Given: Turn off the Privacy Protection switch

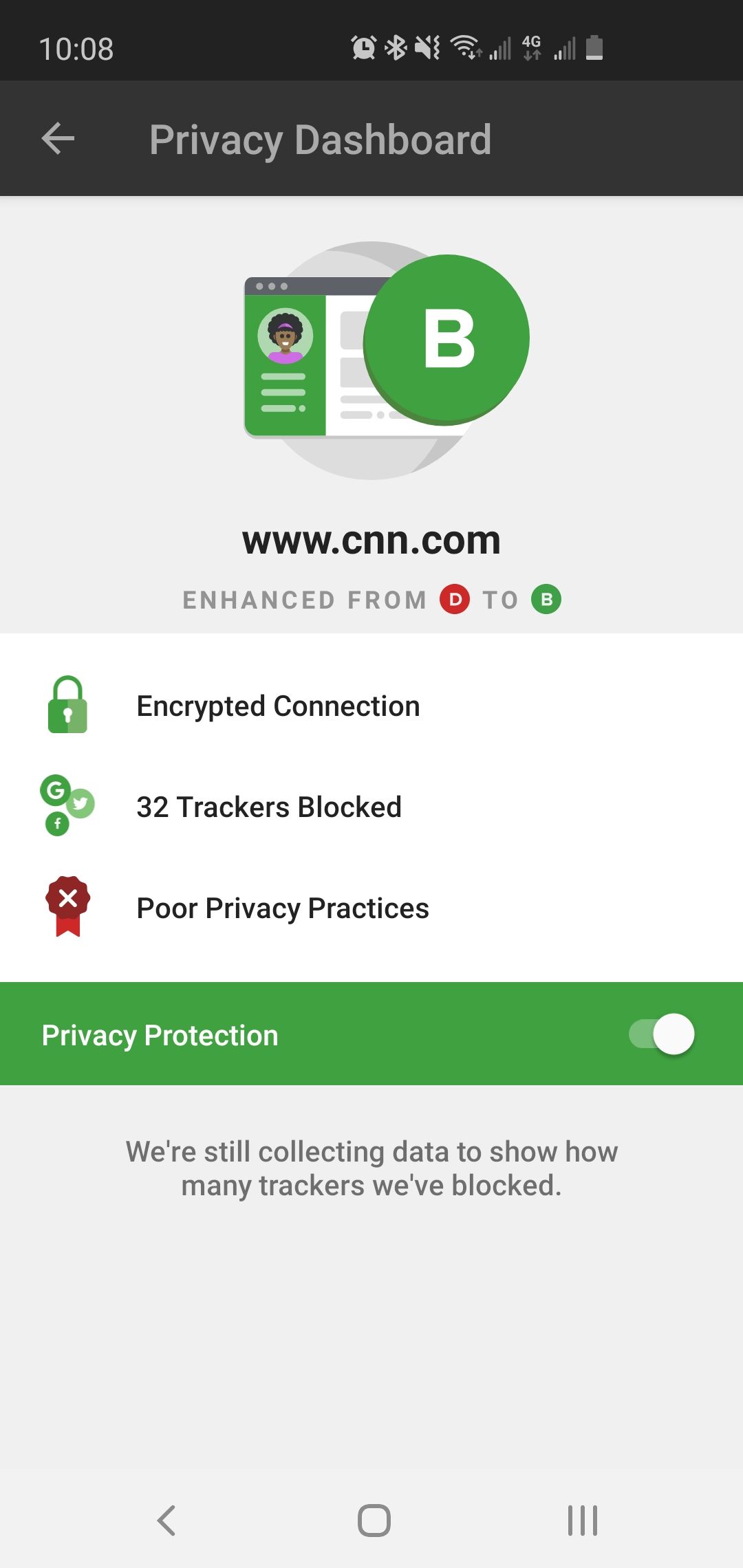Looking at the screenshot, I should (x=662, y=1034).
